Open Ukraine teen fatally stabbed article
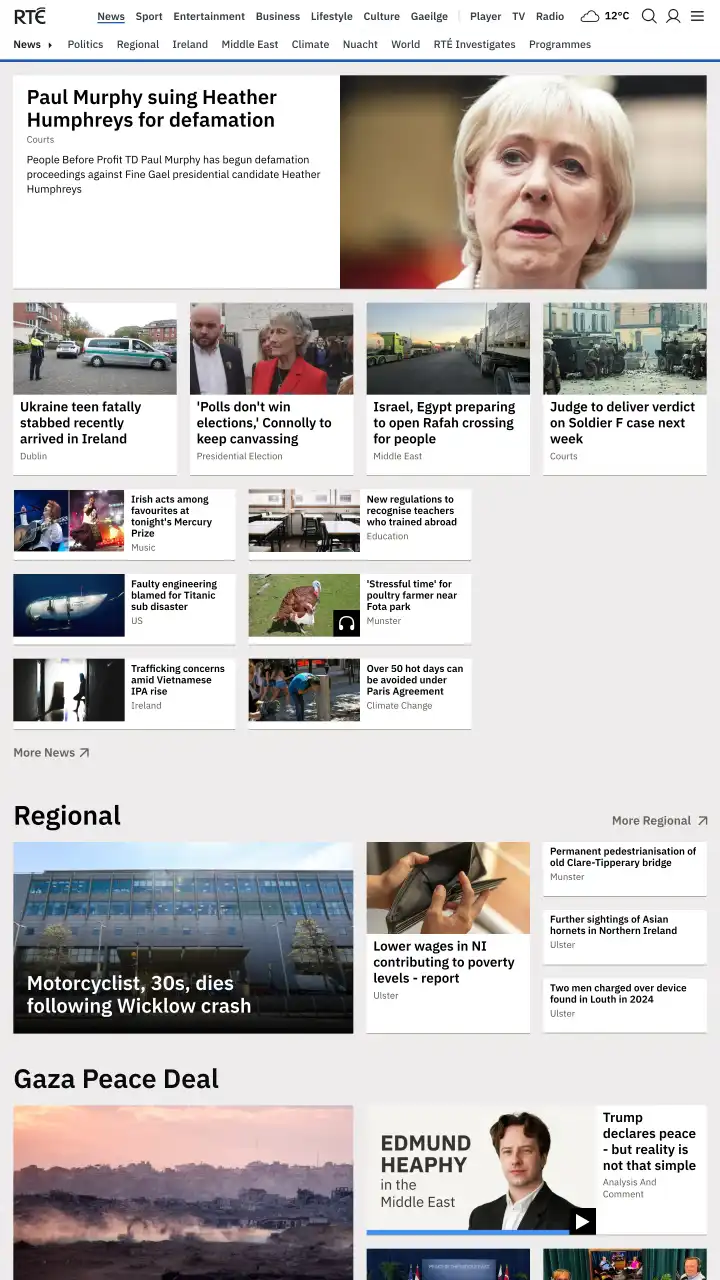This screenshot has height=1280, width=720. (x=80, y=422)
